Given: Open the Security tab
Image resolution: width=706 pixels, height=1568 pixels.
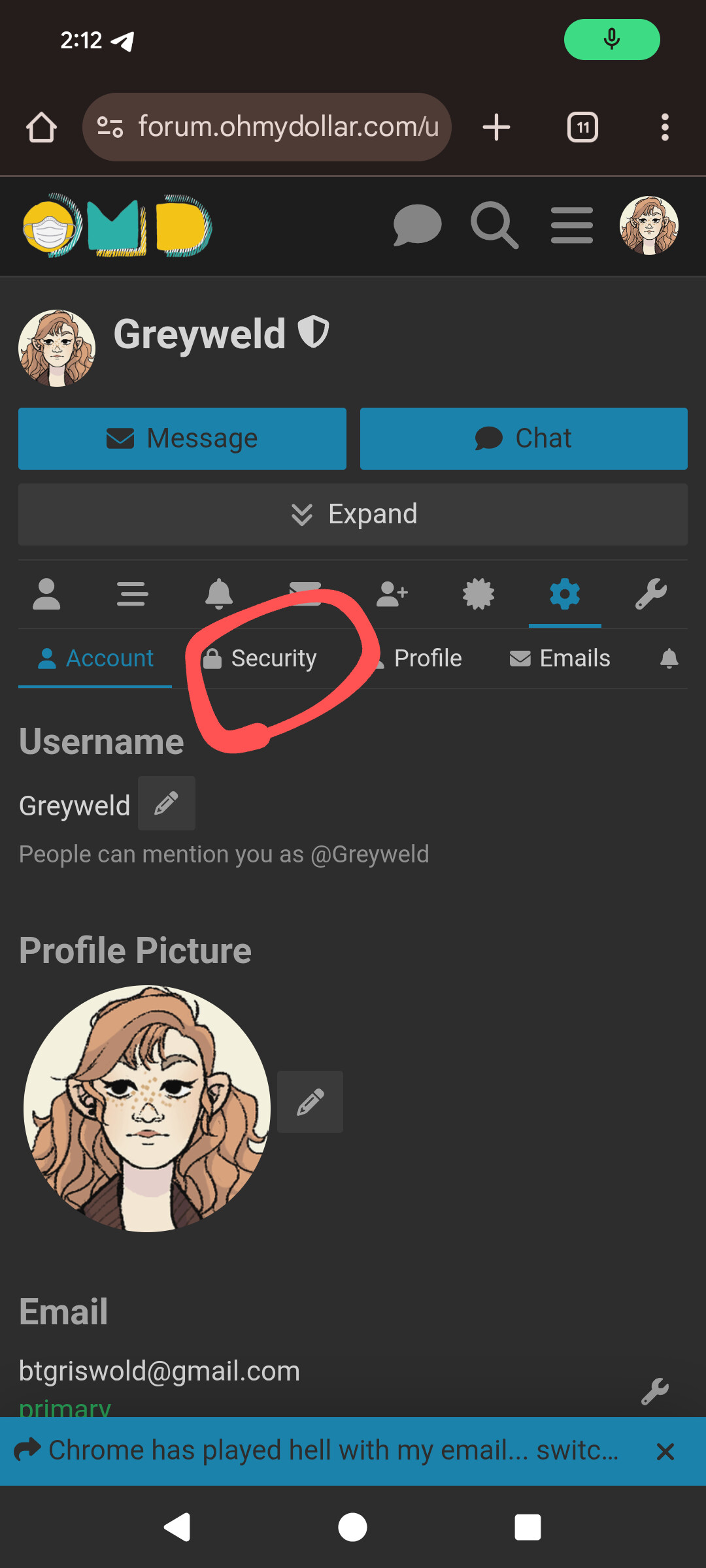Looking at the screenshot, I should pyautogui.click(x=260, y=659).
